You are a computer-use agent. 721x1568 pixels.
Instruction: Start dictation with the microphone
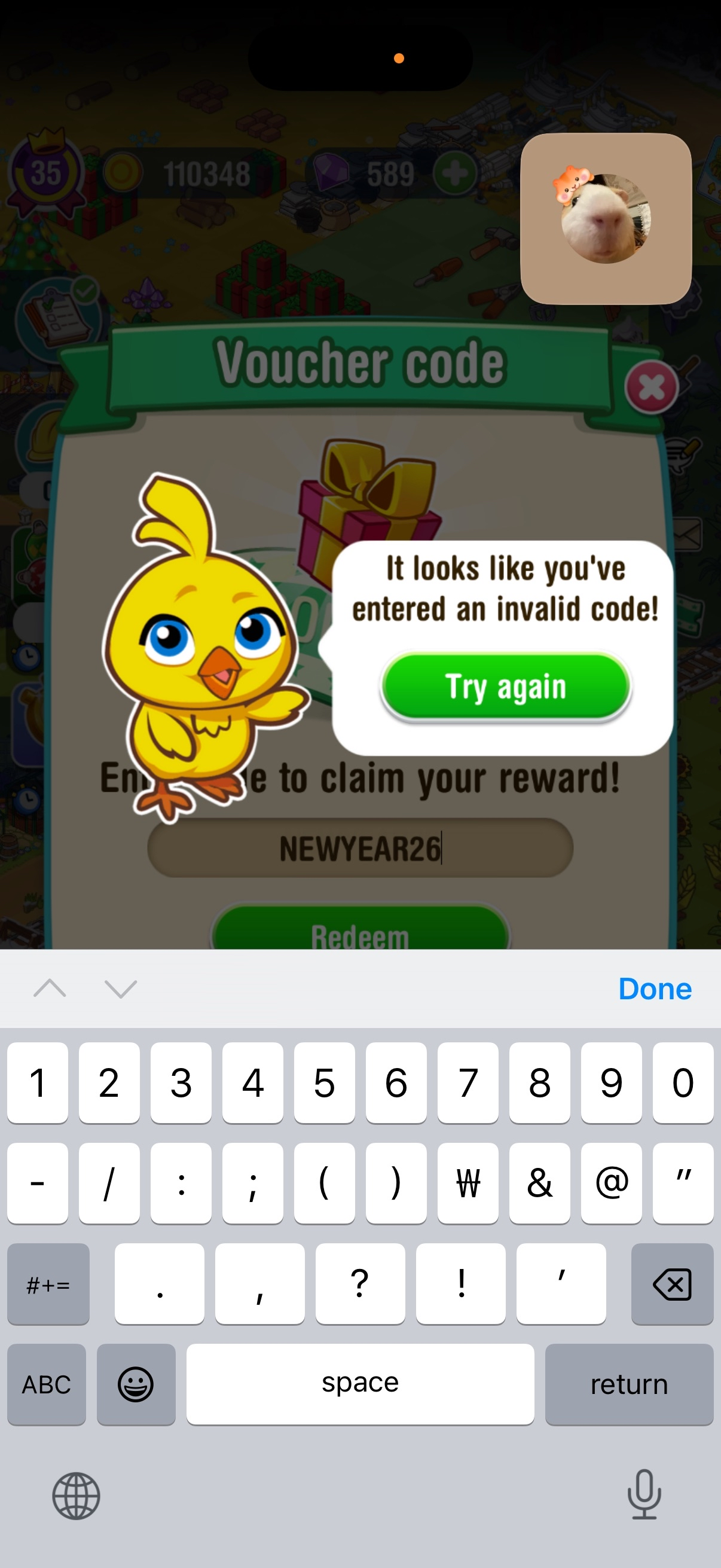[644, 1494]
